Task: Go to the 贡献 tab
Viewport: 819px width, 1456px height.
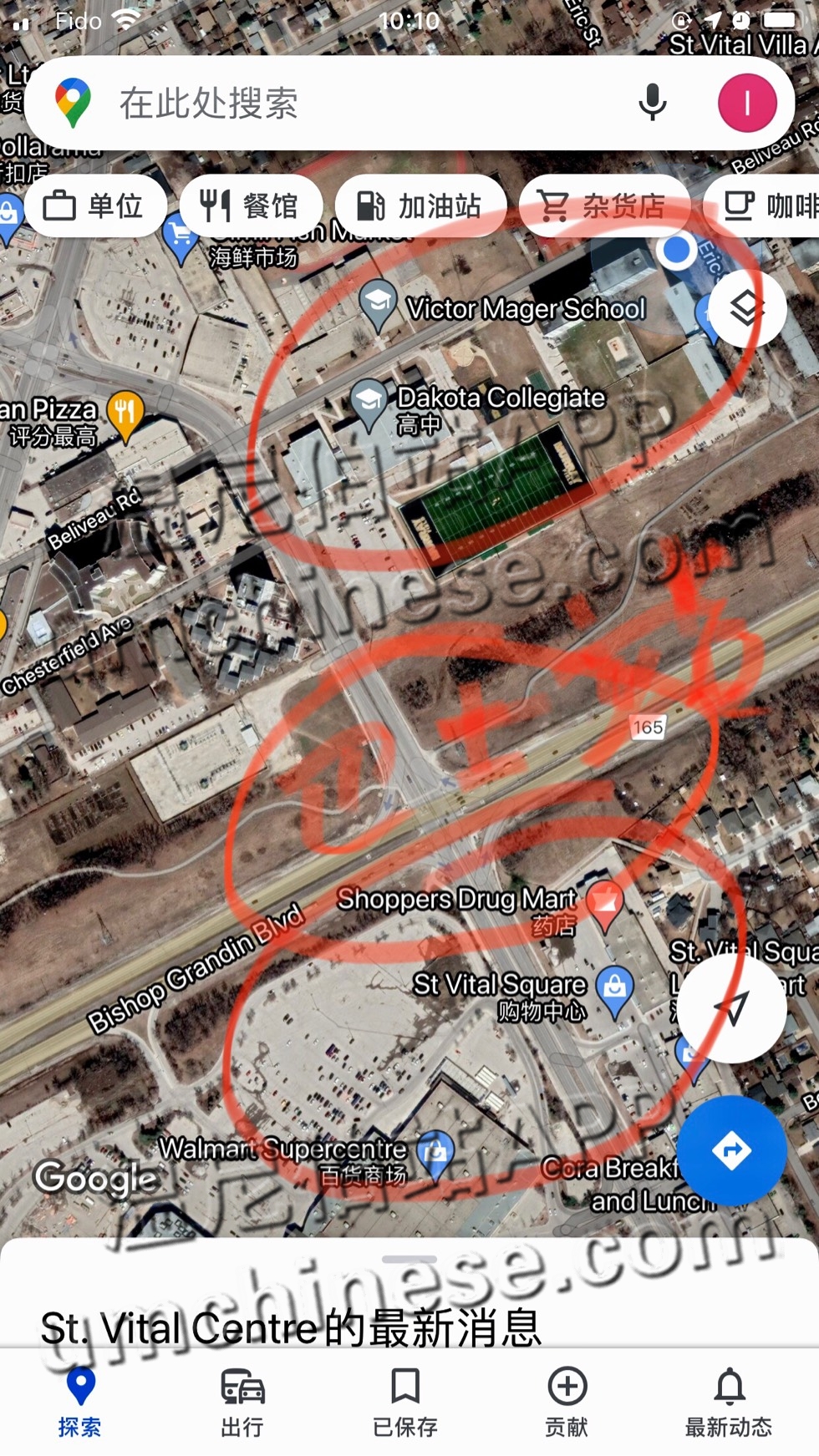Action: (x=567, y=1402)
